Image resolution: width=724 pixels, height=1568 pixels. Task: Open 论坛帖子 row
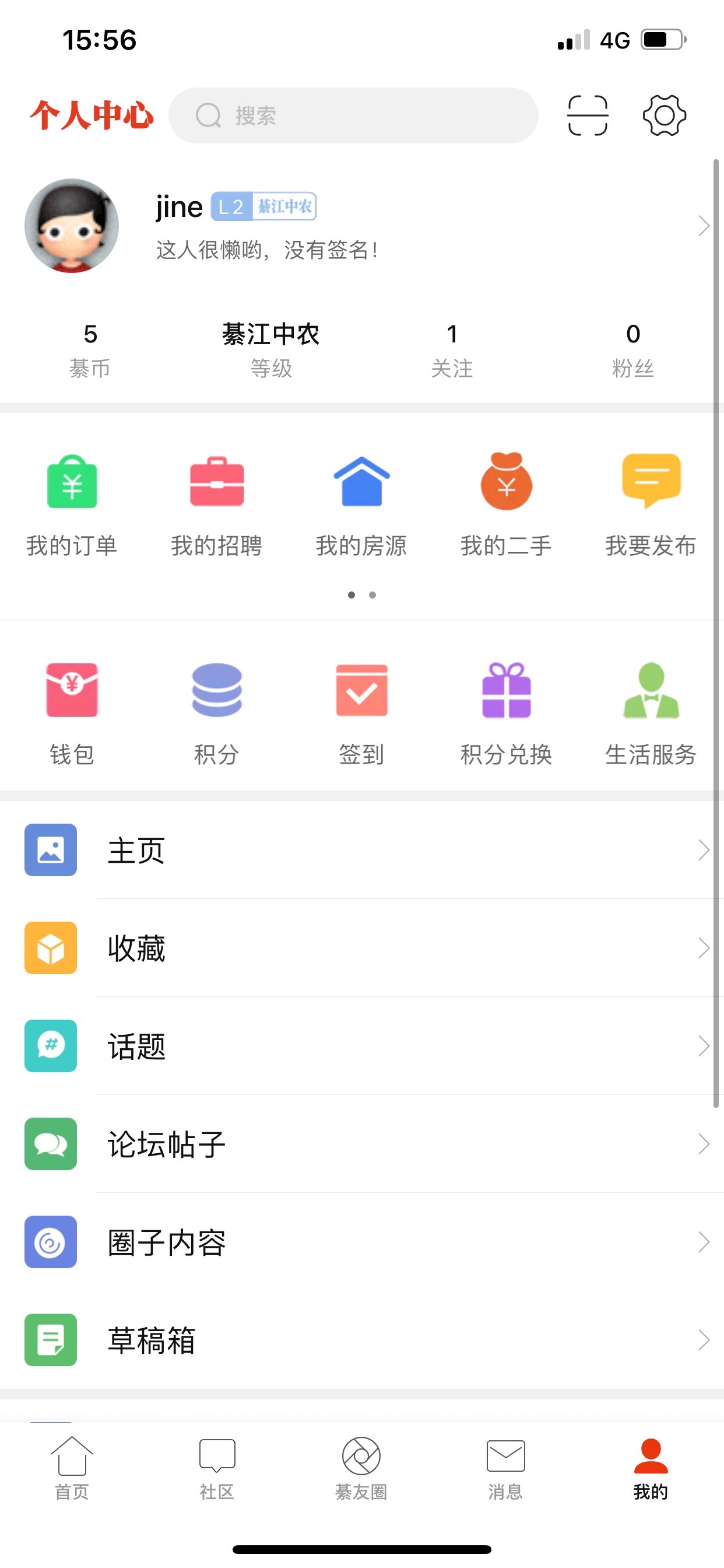365,1144
